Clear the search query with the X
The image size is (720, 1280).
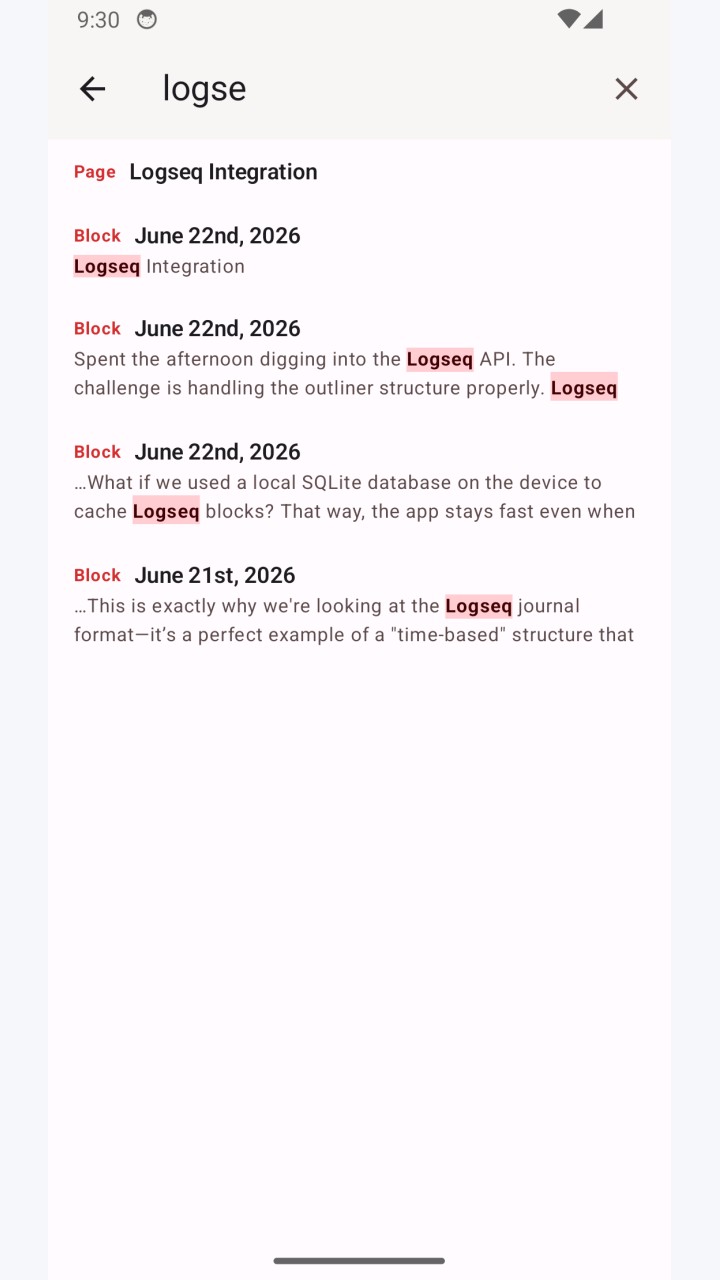pos(626,89)
